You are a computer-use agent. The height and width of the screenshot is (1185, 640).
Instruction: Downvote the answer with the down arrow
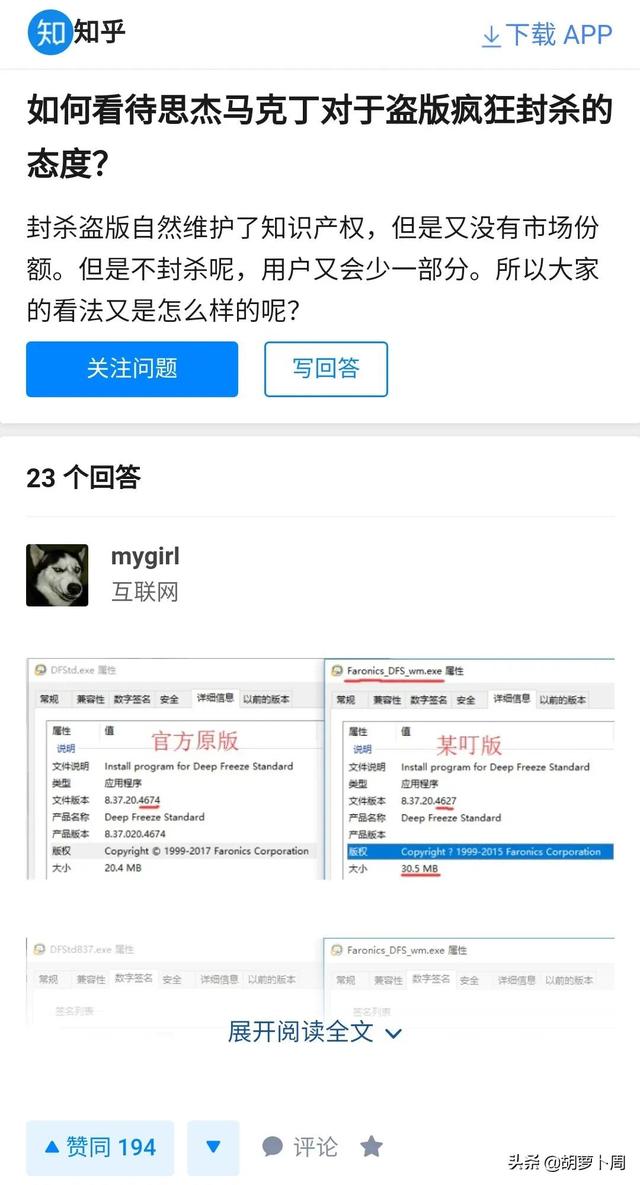(x=213, y=1147)
